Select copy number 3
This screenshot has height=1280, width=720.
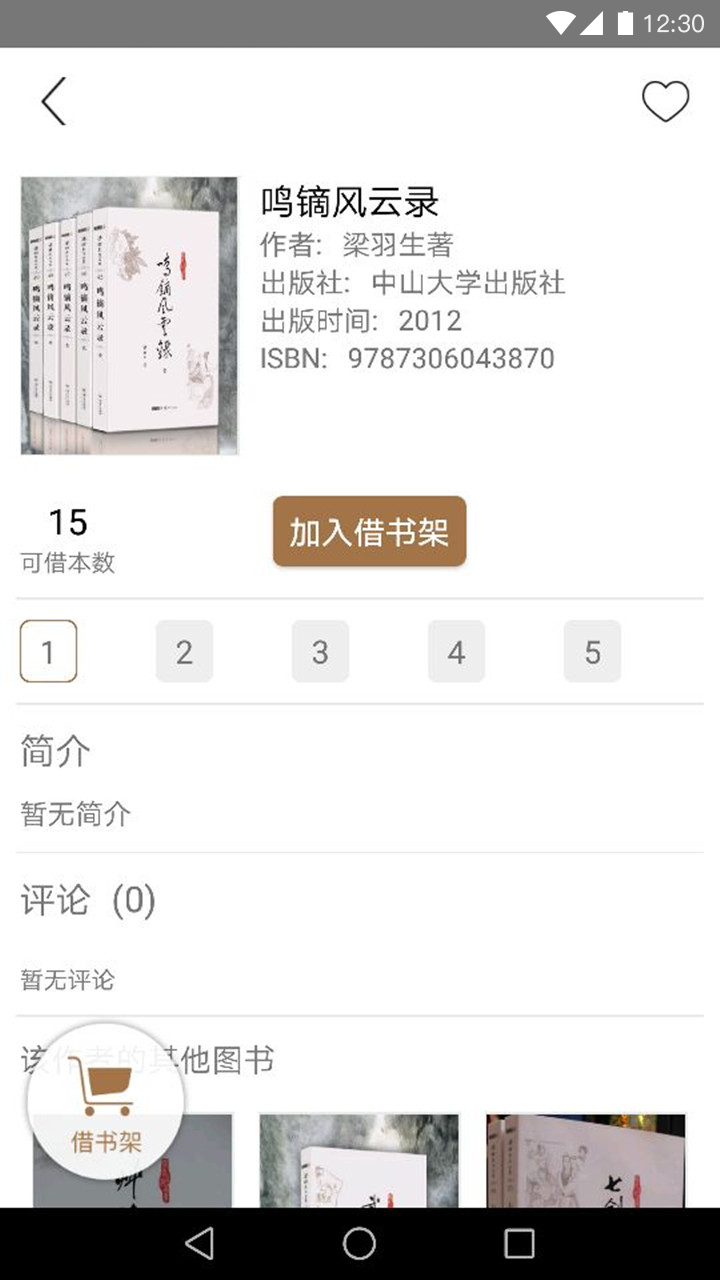pyautogui.click(x=320, y=651)
